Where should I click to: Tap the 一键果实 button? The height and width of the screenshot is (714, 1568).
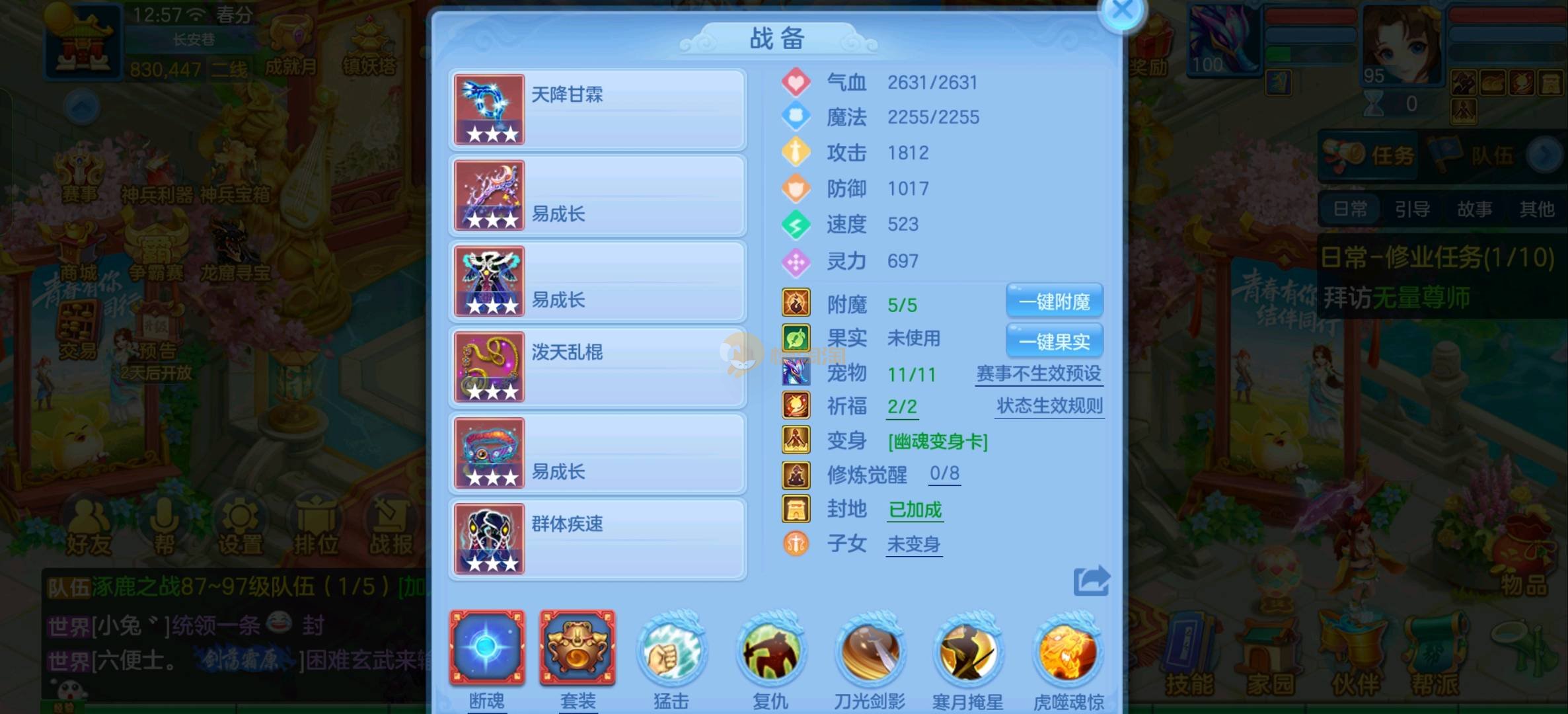point(1054,341)
